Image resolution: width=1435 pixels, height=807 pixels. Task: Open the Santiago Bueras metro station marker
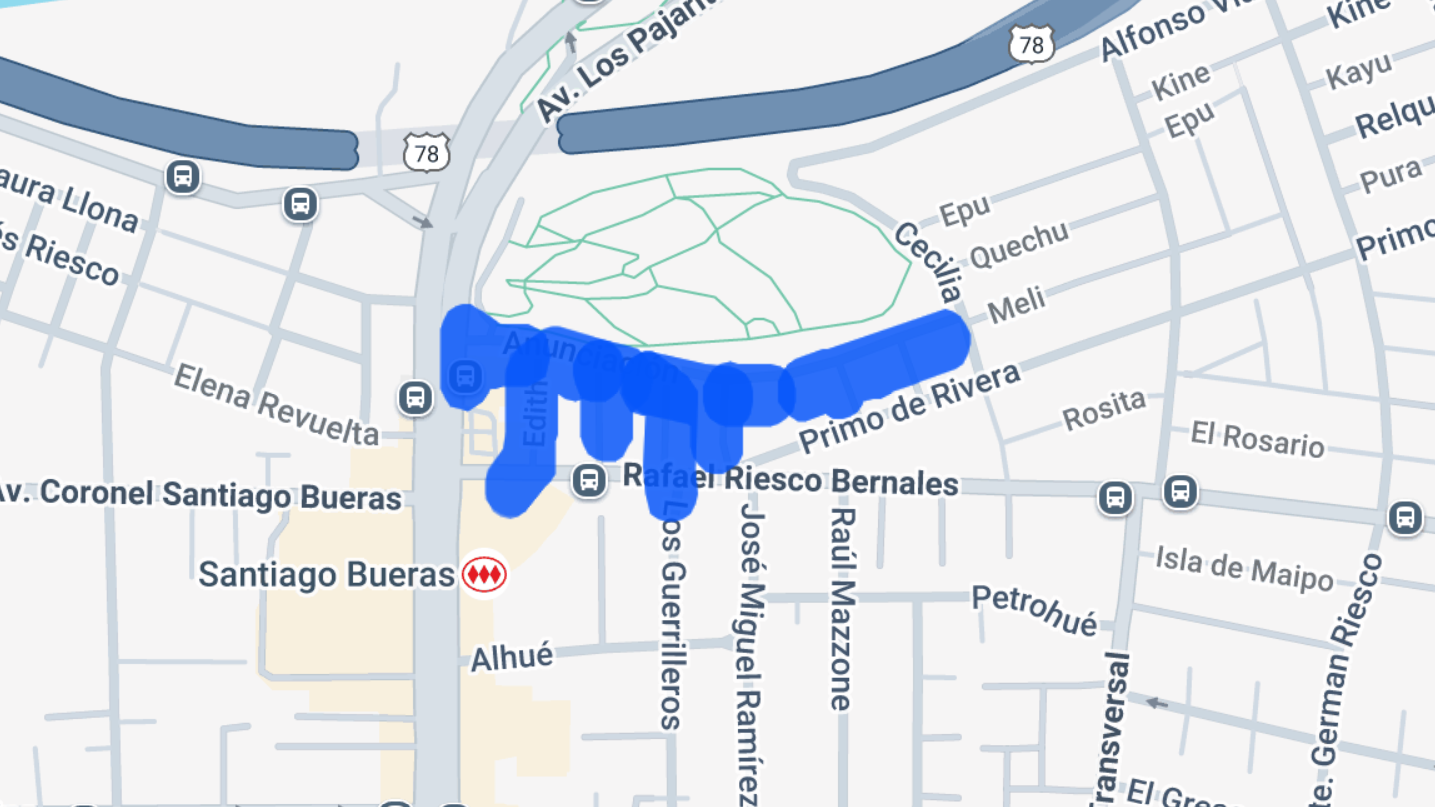pos(484,575)
